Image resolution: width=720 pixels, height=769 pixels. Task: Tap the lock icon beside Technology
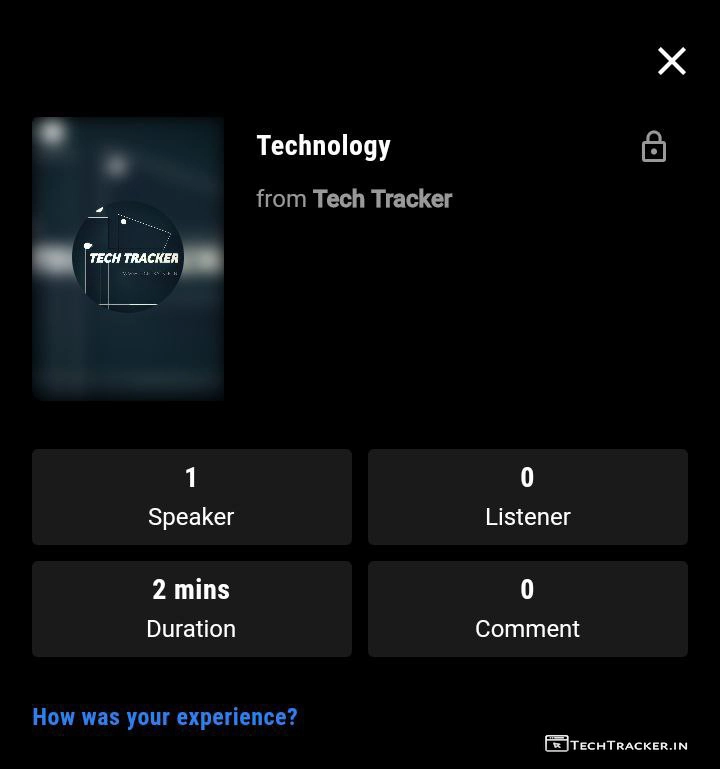(654, 147)
